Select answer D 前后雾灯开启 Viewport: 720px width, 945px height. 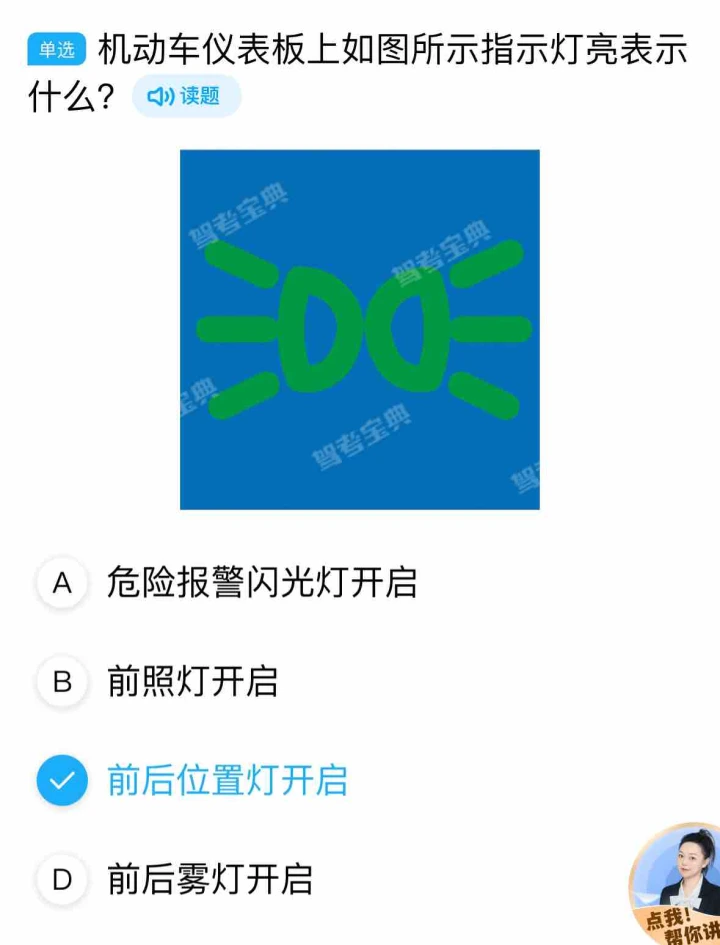209,879
